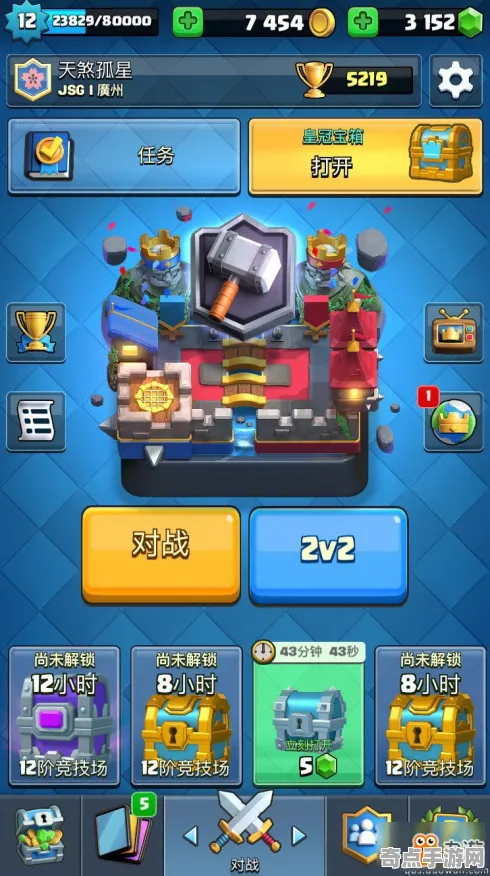Start a 对战 battle

click(x=161, y=555)
